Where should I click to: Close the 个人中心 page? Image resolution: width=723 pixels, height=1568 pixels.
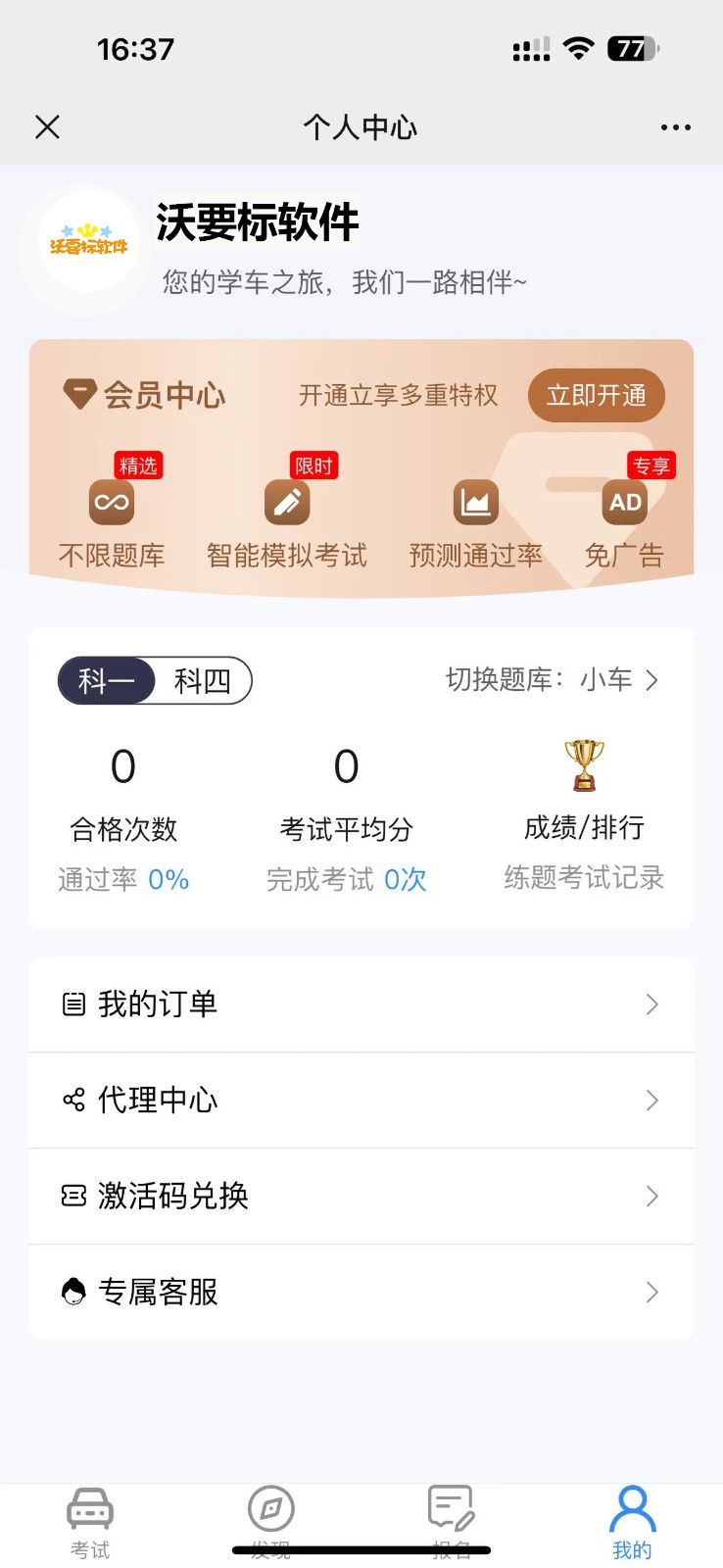47,126
